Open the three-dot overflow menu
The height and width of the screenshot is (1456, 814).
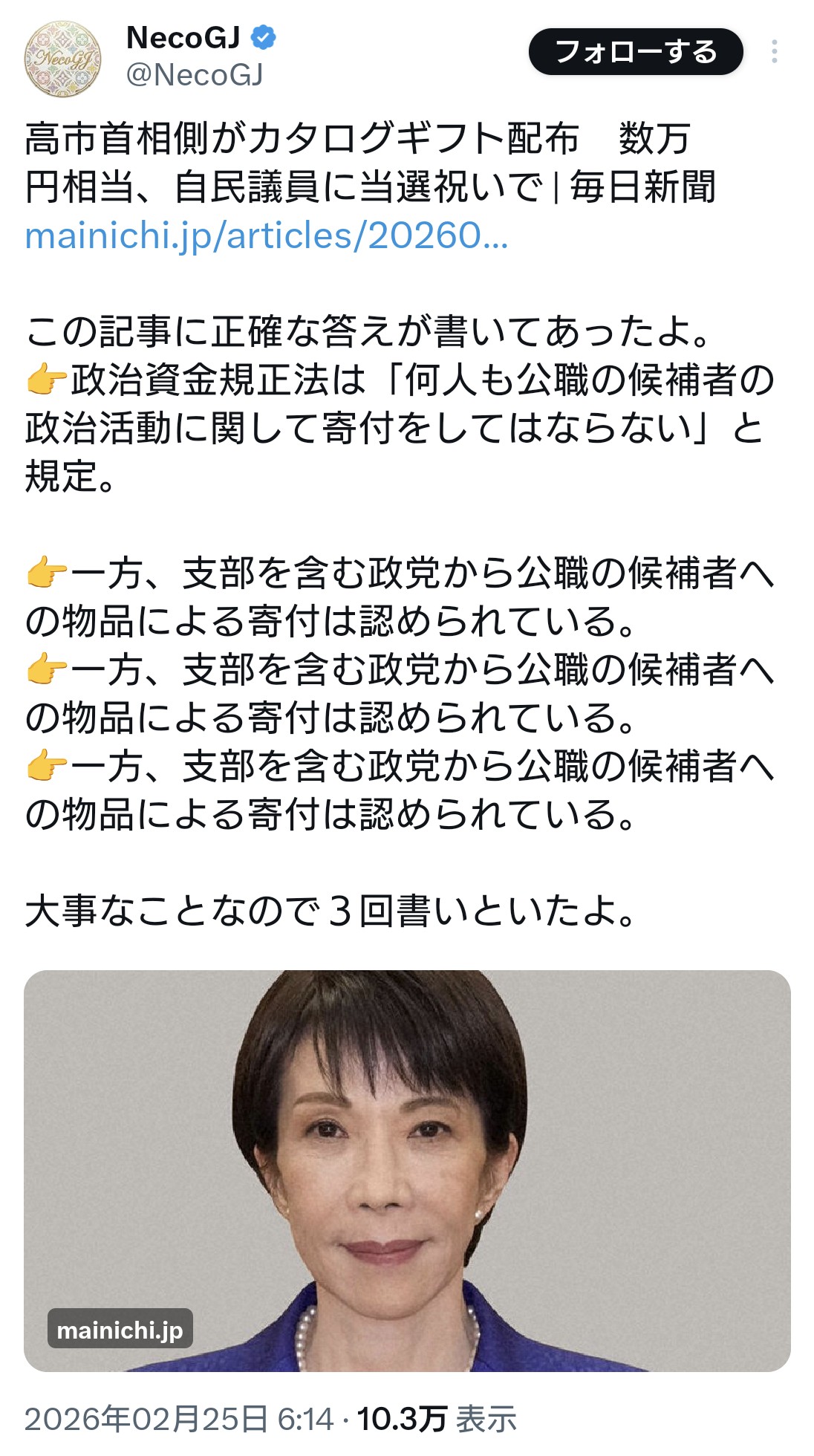coord(774,52)
